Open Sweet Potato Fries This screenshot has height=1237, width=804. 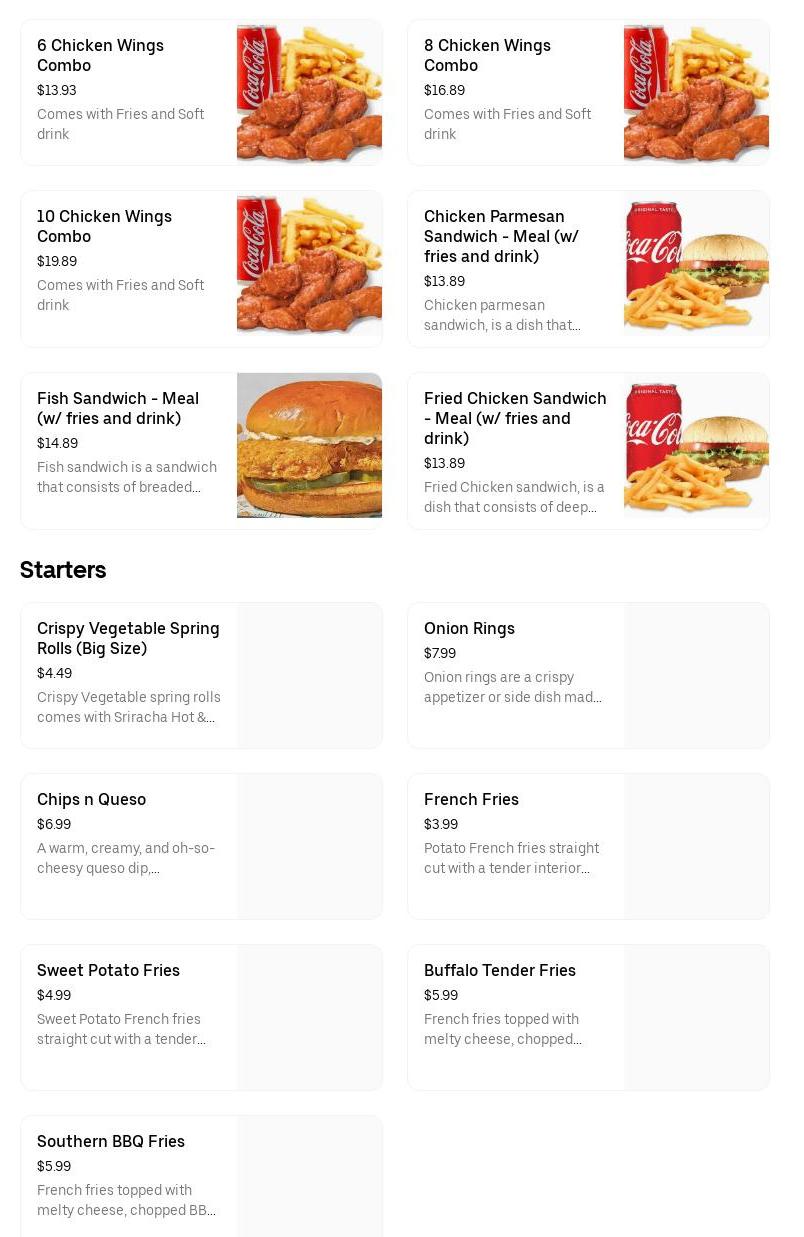pos(201,1017)
